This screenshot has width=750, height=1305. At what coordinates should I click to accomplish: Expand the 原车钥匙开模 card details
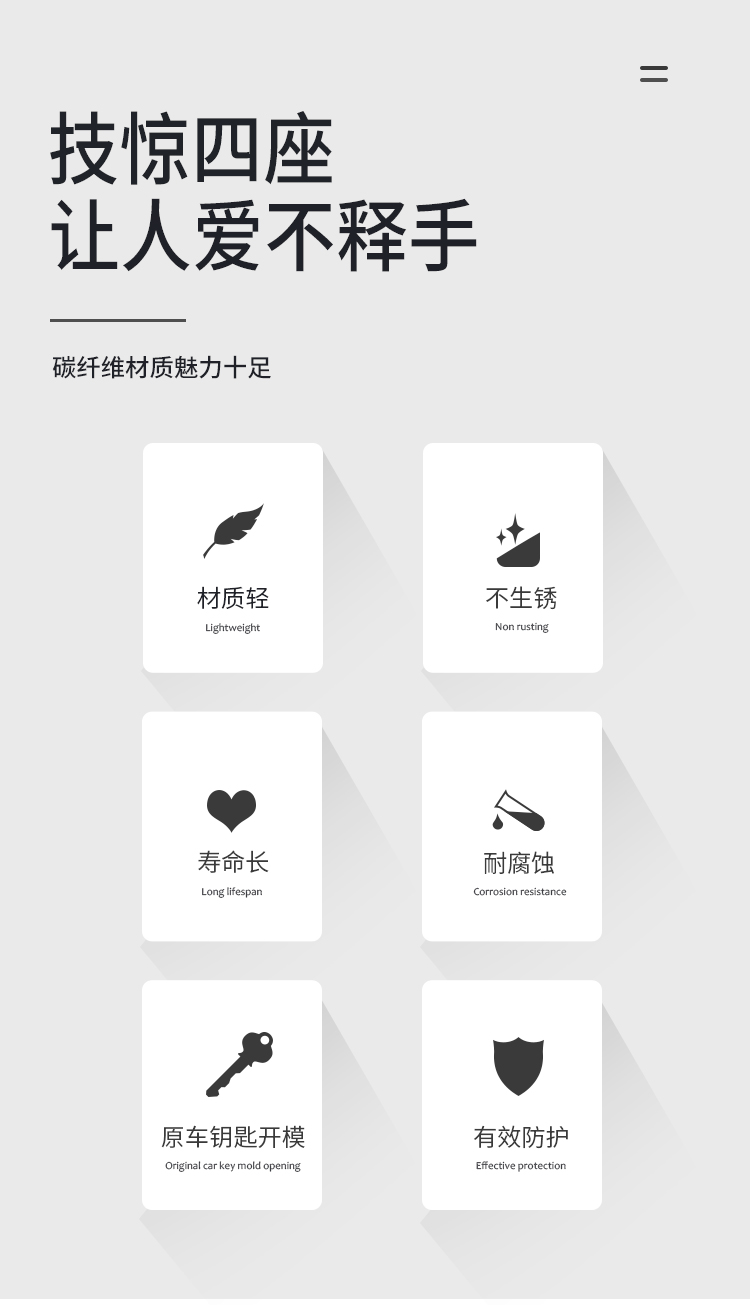(x=232, y=1095)
